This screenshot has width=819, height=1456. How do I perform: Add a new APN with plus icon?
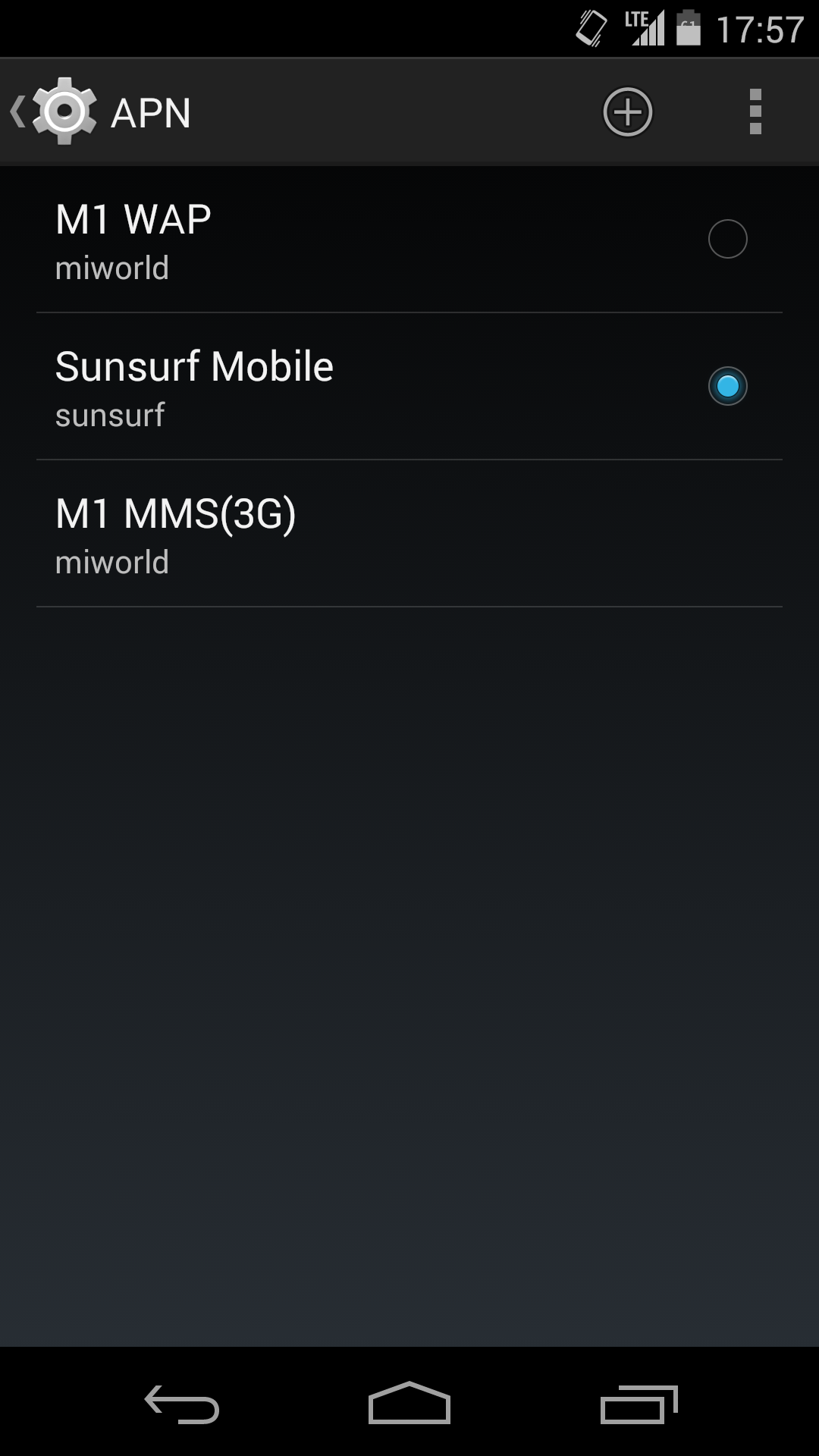pyautogui.click(x=627, y=112)
